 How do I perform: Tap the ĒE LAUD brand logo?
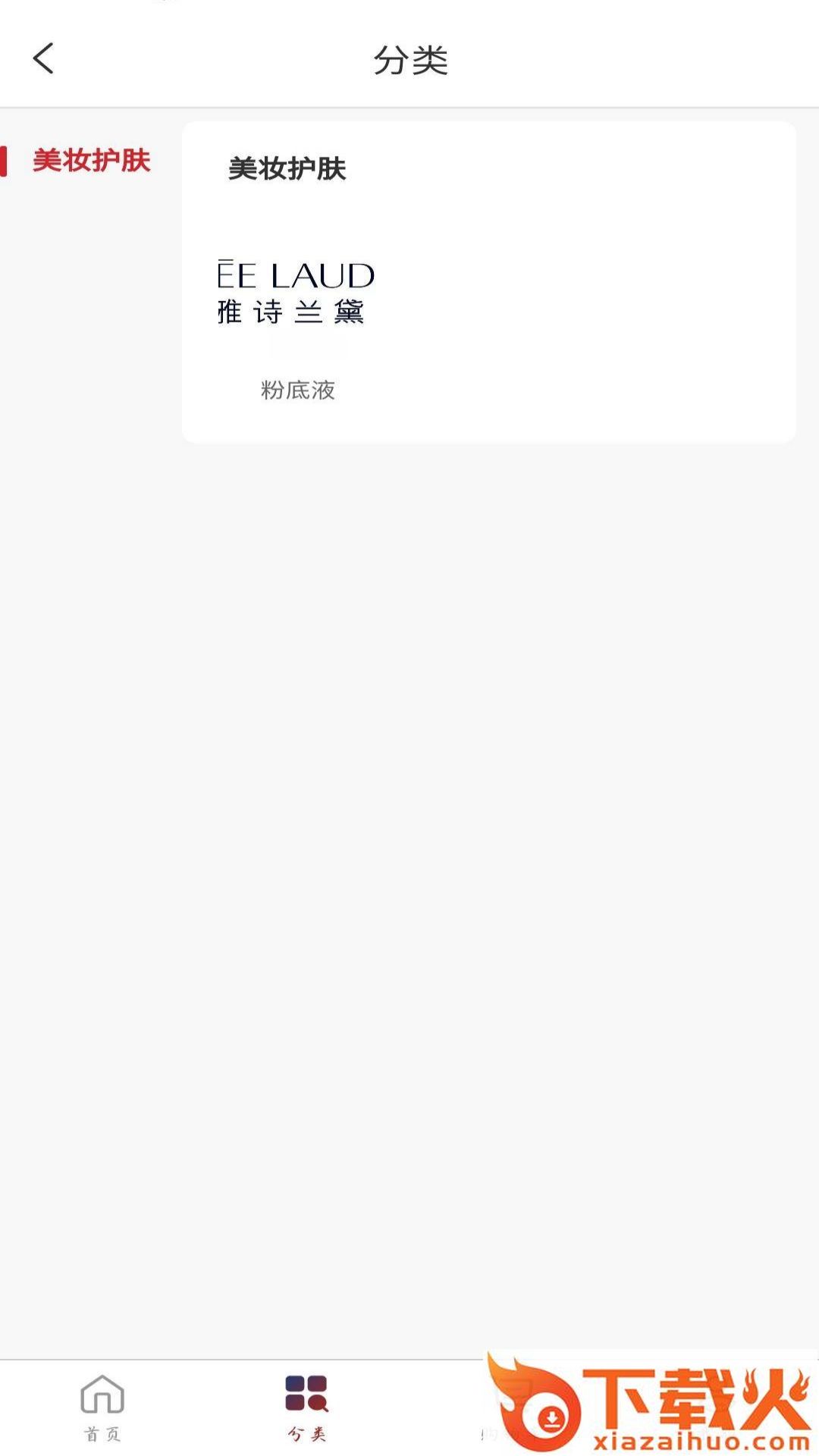click(296, 275)
